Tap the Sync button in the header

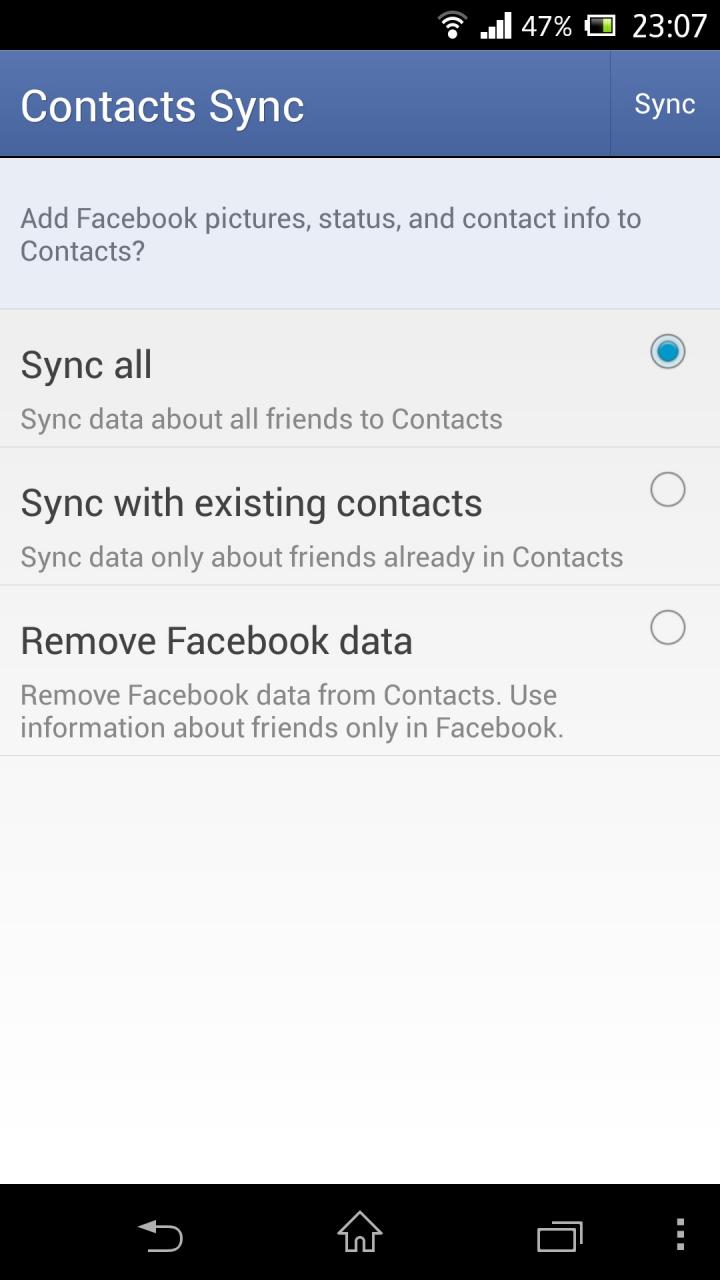click(x=665, y=104)
